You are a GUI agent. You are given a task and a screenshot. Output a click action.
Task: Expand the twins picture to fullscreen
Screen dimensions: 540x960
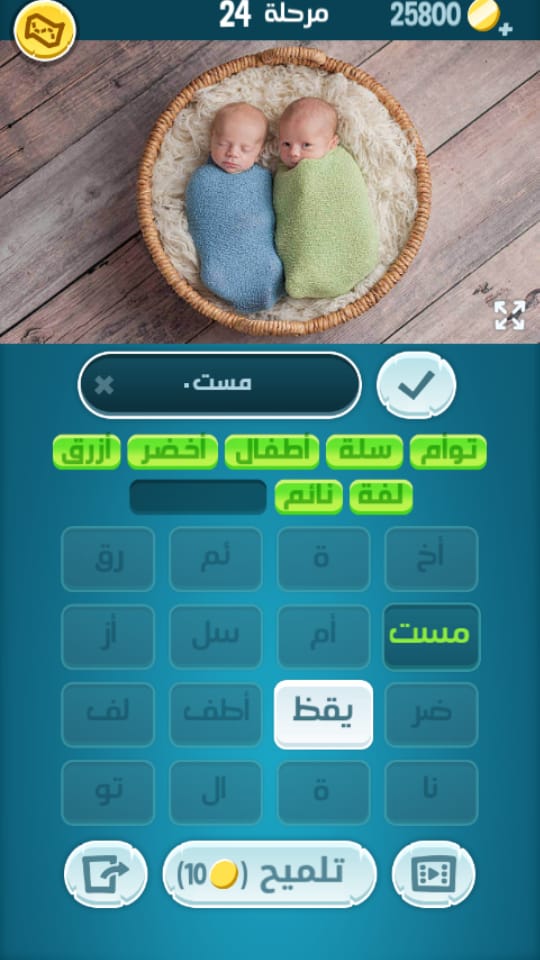(509, 315)
